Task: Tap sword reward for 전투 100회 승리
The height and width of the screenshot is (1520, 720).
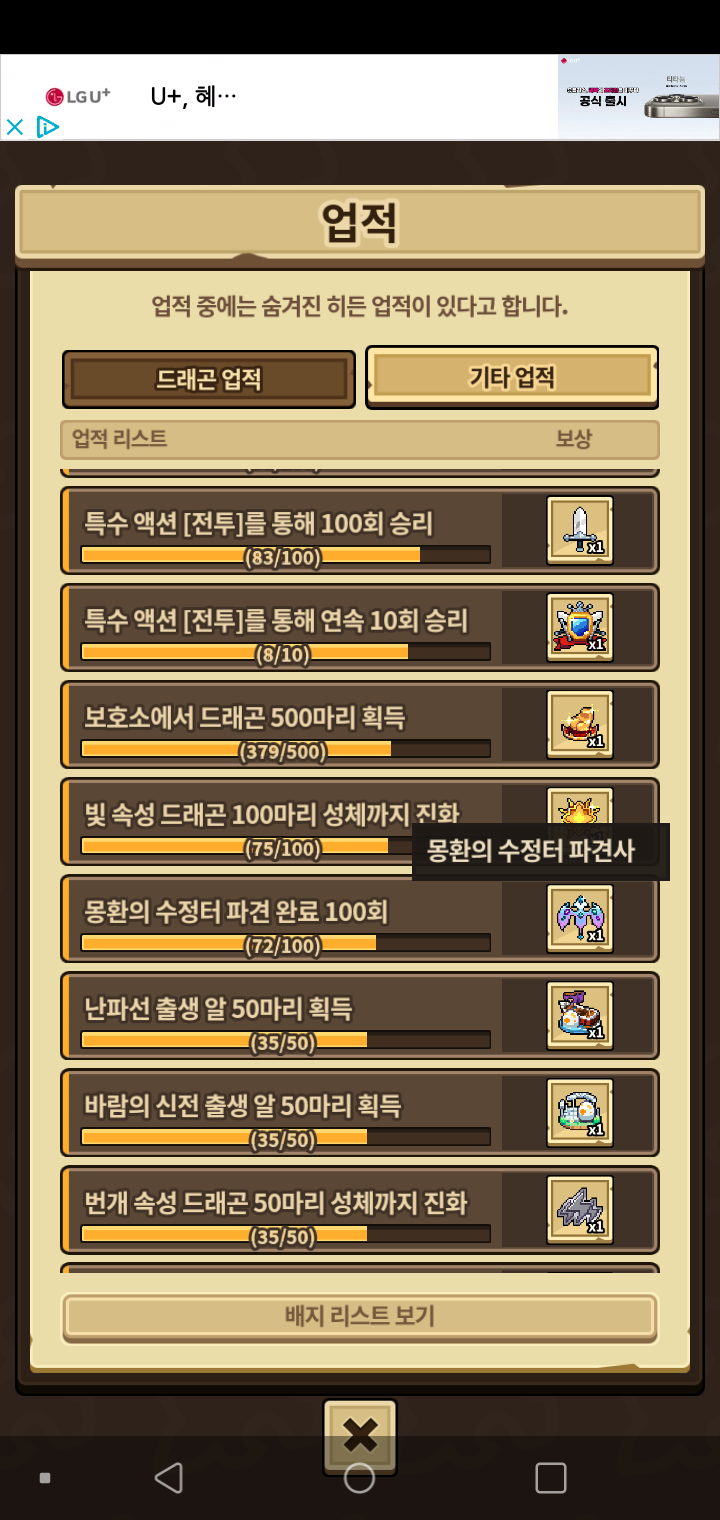Action: click(x=580, y=530)
